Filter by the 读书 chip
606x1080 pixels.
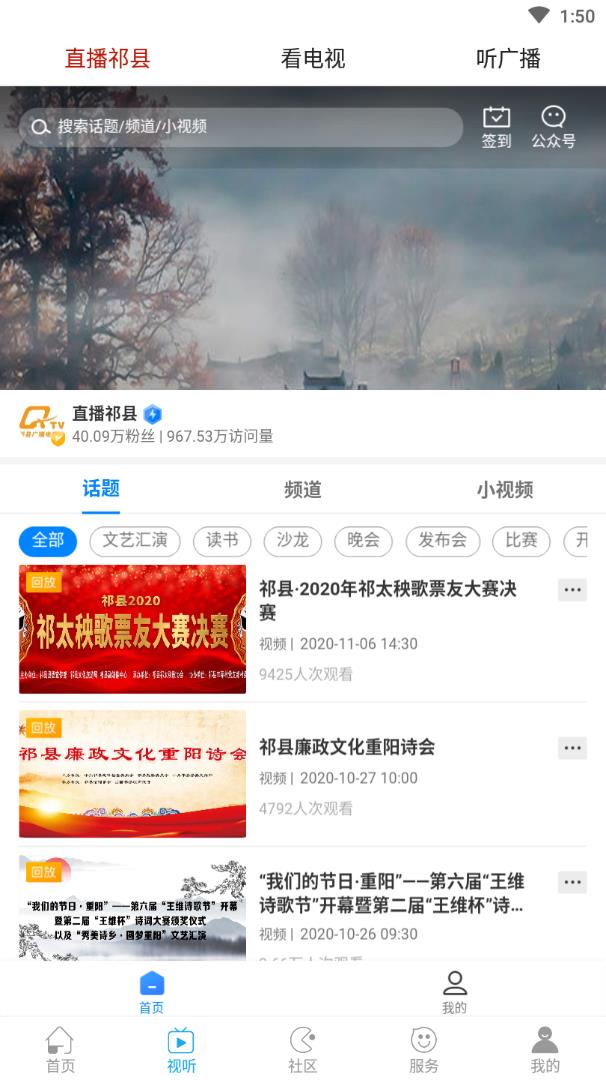pos(222,541)
